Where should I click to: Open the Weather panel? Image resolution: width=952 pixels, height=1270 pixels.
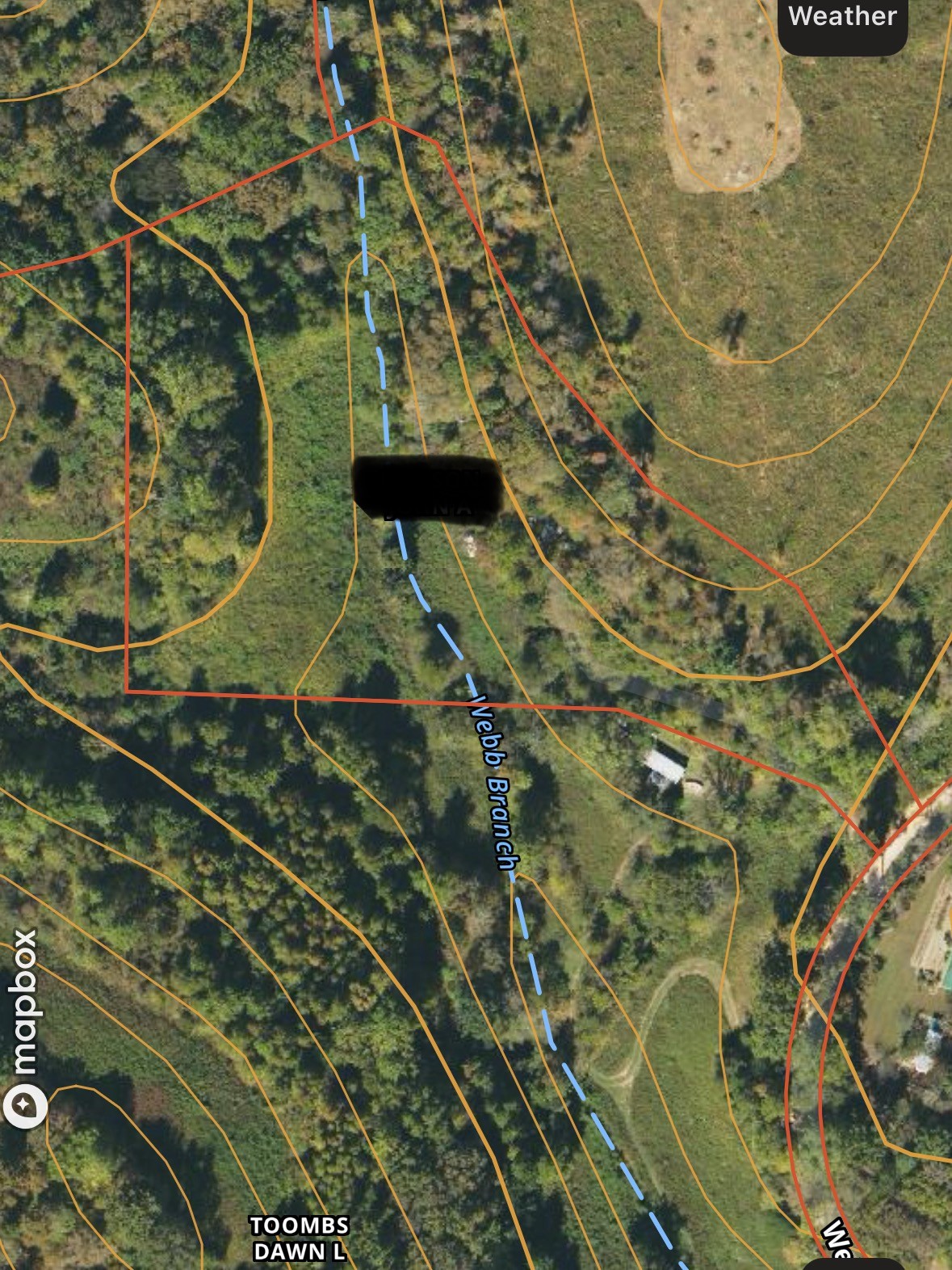(x=842, y=18)
